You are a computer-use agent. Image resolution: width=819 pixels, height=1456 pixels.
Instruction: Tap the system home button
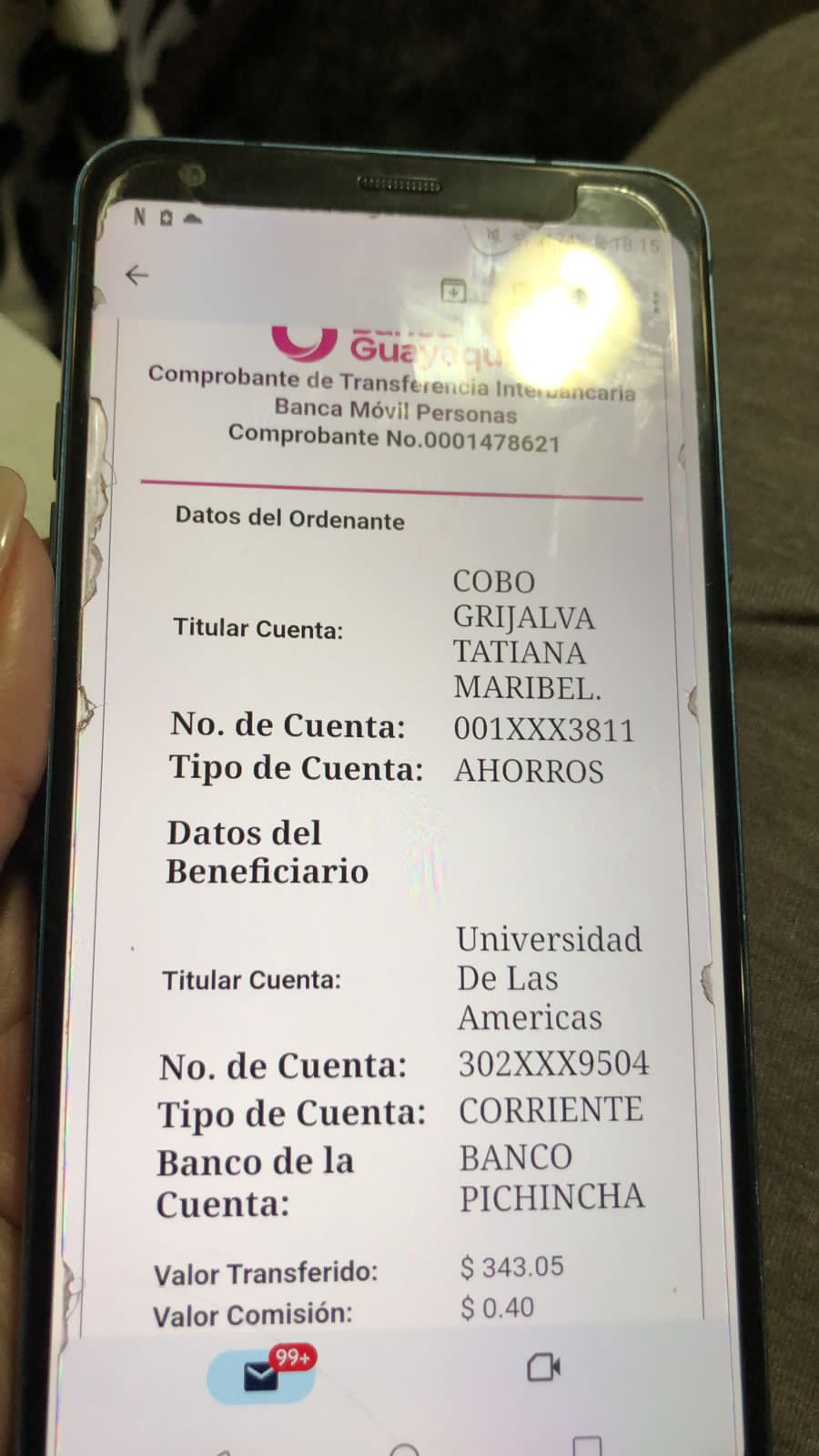[404, 1448]
